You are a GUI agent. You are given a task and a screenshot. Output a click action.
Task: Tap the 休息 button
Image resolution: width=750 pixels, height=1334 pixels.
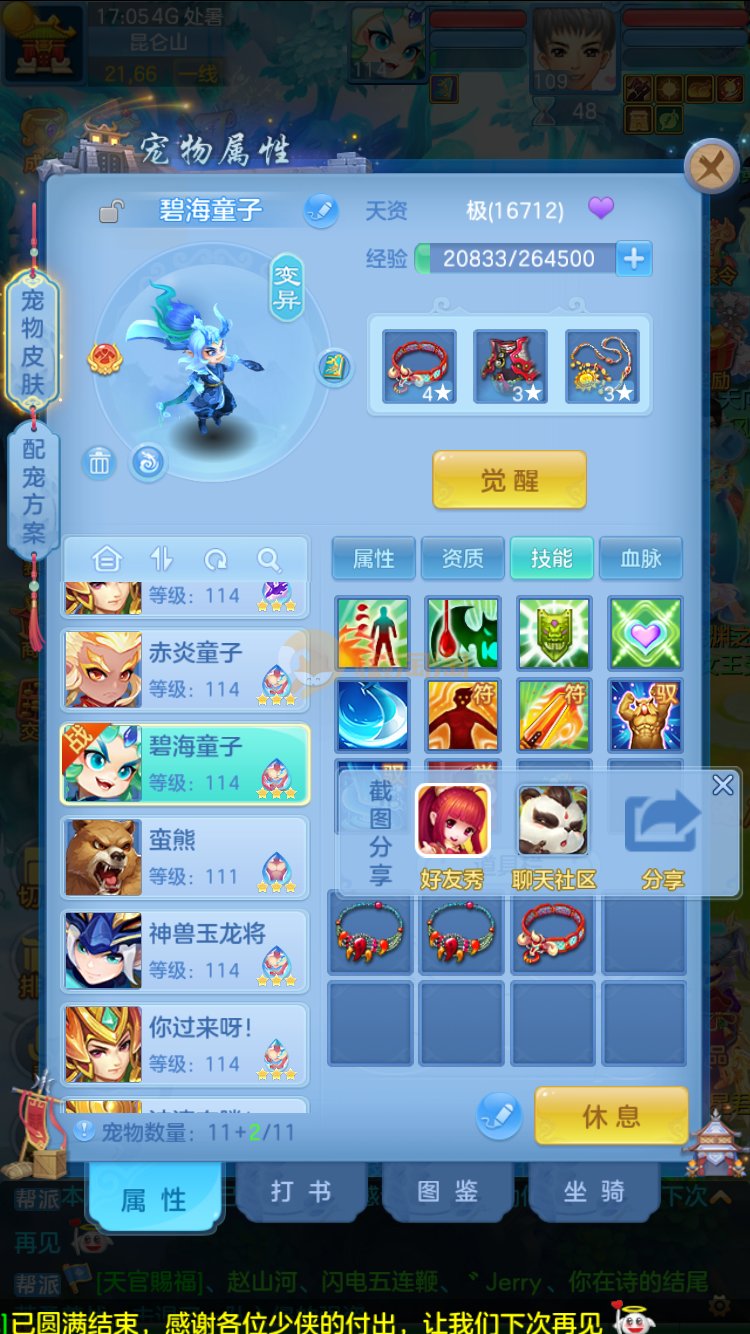(611, 1116)
